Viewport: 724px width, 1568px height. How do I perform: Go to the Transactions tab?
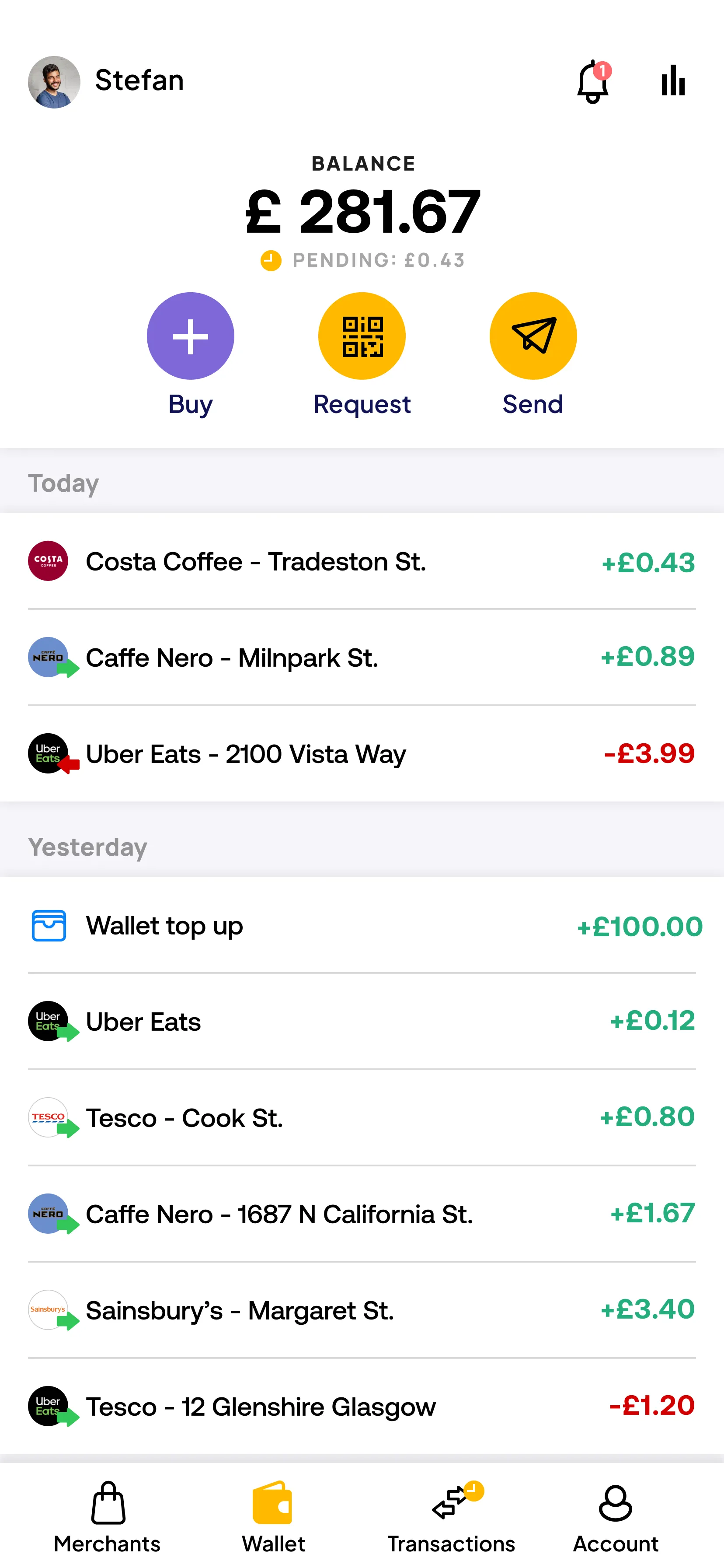coord(451,1517)
